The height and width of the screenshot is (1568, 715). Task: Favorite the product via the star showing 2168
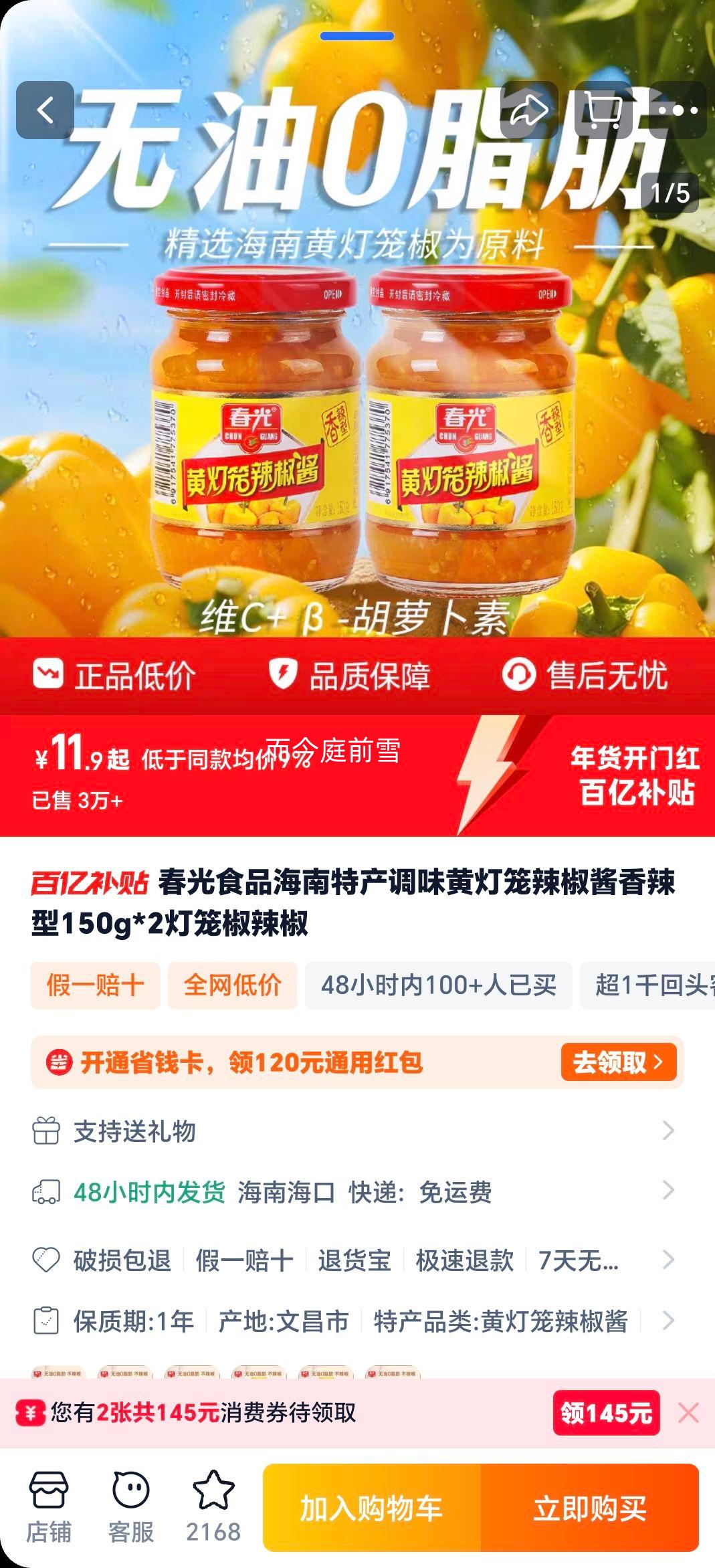pyautogui.click(x=211, y=1496)
